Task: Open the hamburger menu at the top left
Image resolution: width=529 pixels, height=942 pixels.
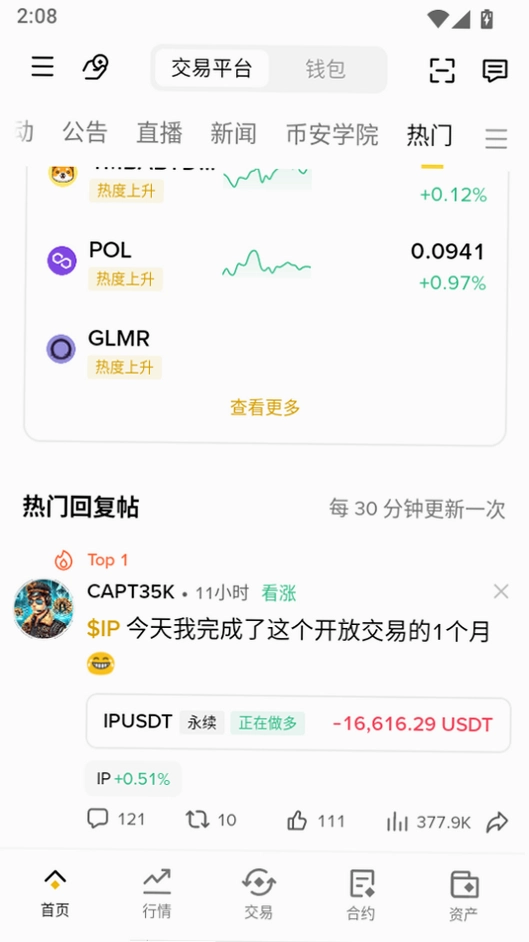Action: (x=43, y=67)
